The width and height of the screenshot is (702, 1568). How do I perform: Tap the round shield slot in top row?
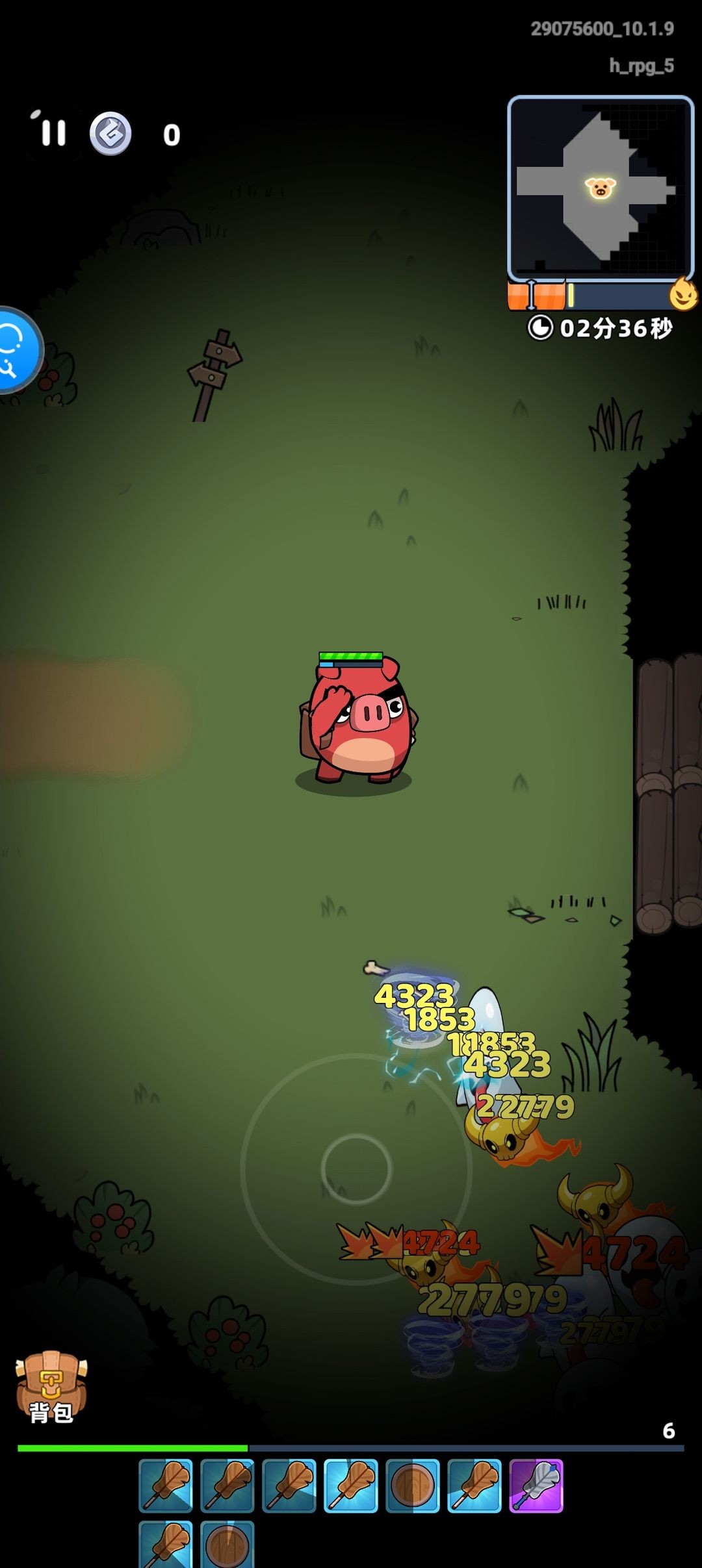(413, 1486)
